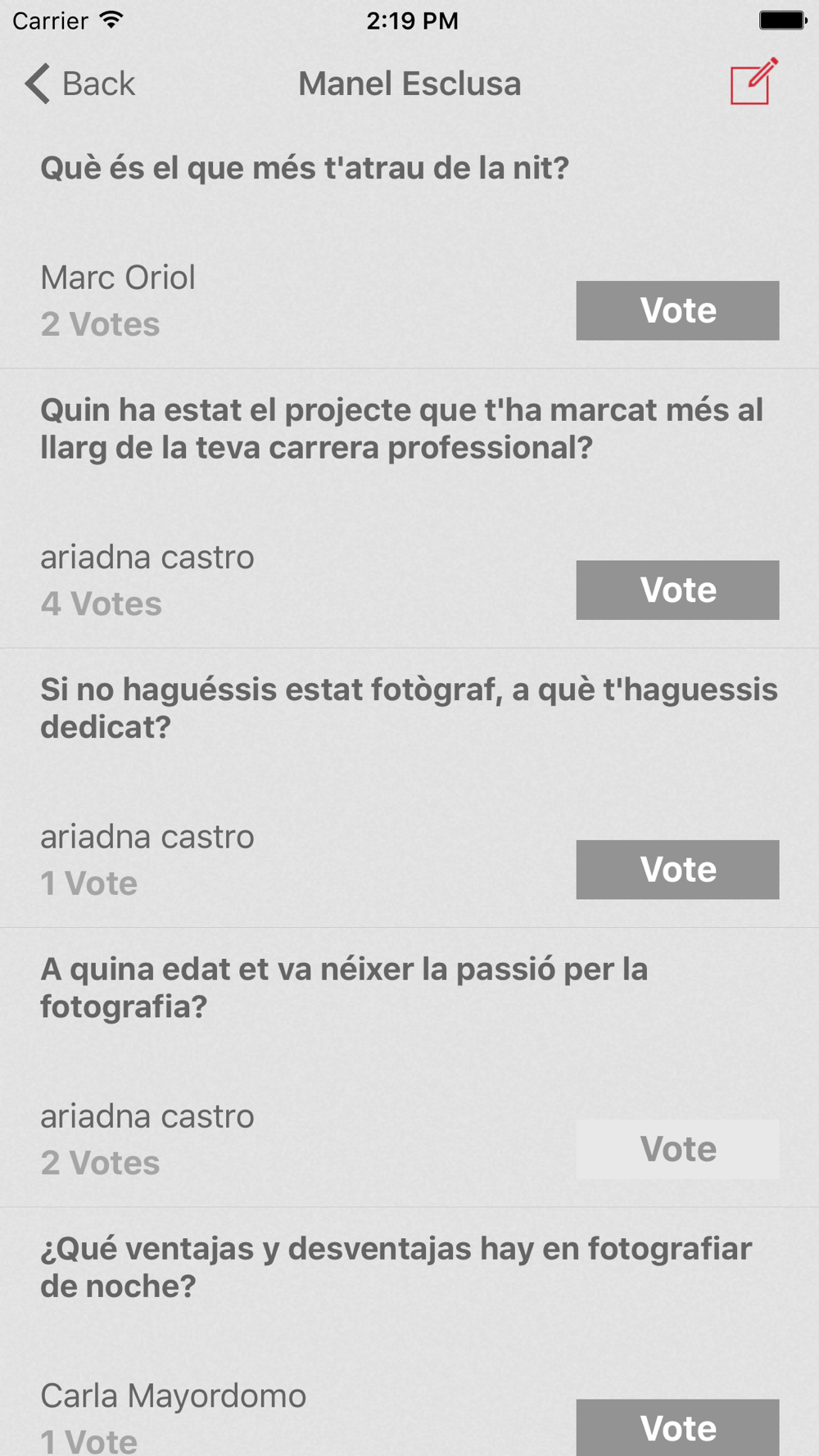
Task: Compose a new question with pencil icon
Action: click(x=753, y=82)
